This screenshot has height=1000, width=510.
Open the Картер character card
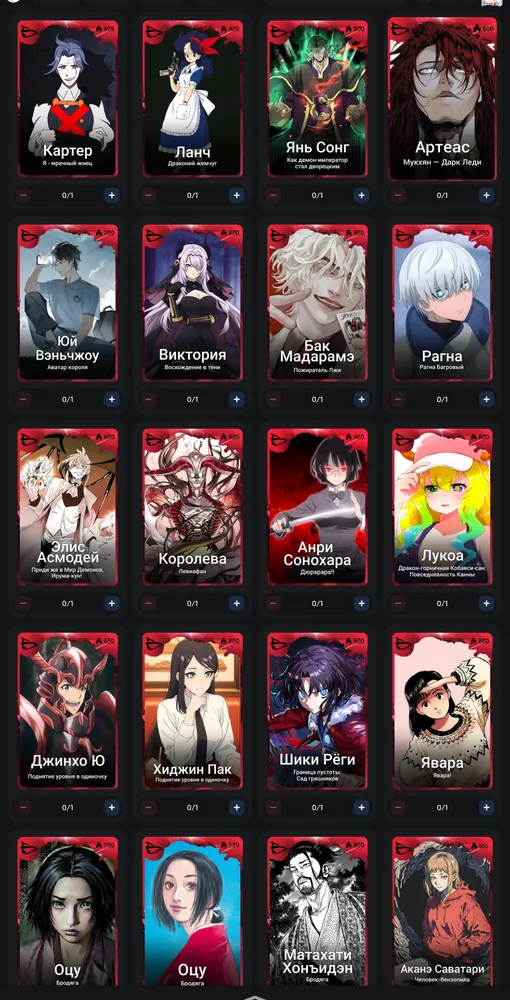[68, 98]
